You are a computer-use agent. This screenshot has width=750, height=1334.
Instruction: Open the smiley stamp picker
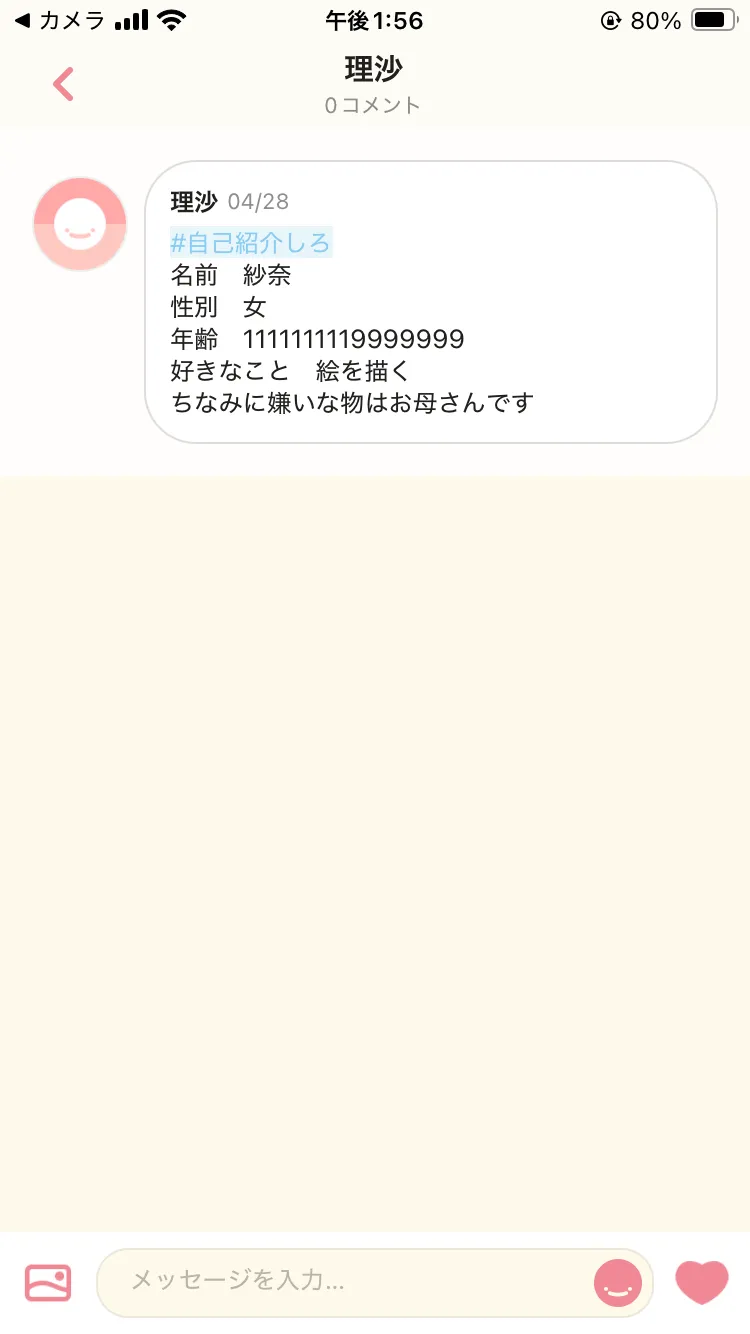coord(617,1282)
